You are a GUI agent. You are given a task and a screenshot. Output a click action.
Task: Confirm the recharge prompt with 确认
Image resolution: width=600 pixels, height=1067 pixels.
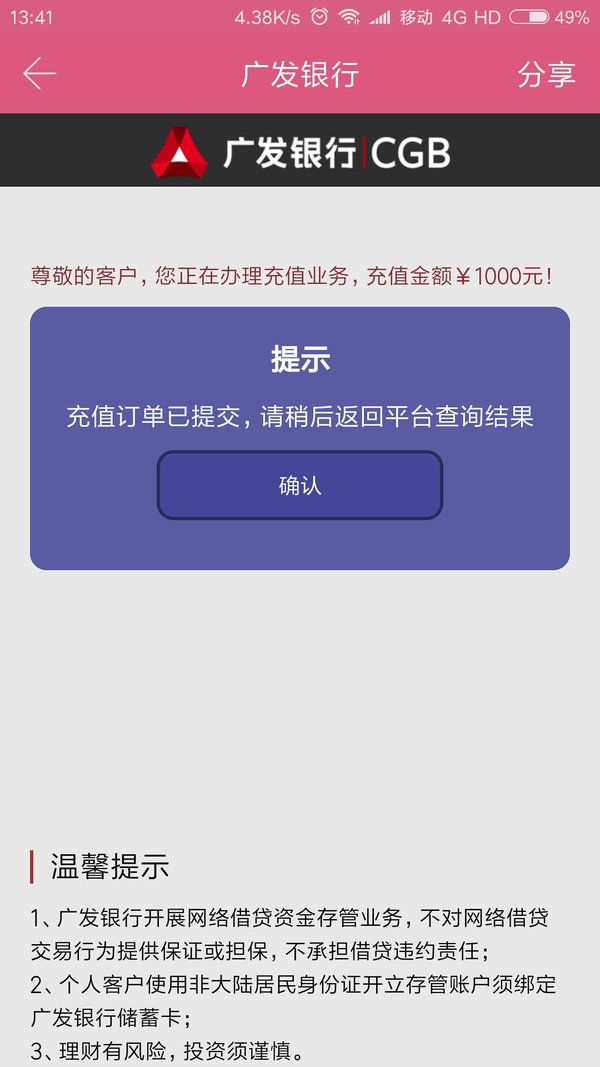click(300, 485)
